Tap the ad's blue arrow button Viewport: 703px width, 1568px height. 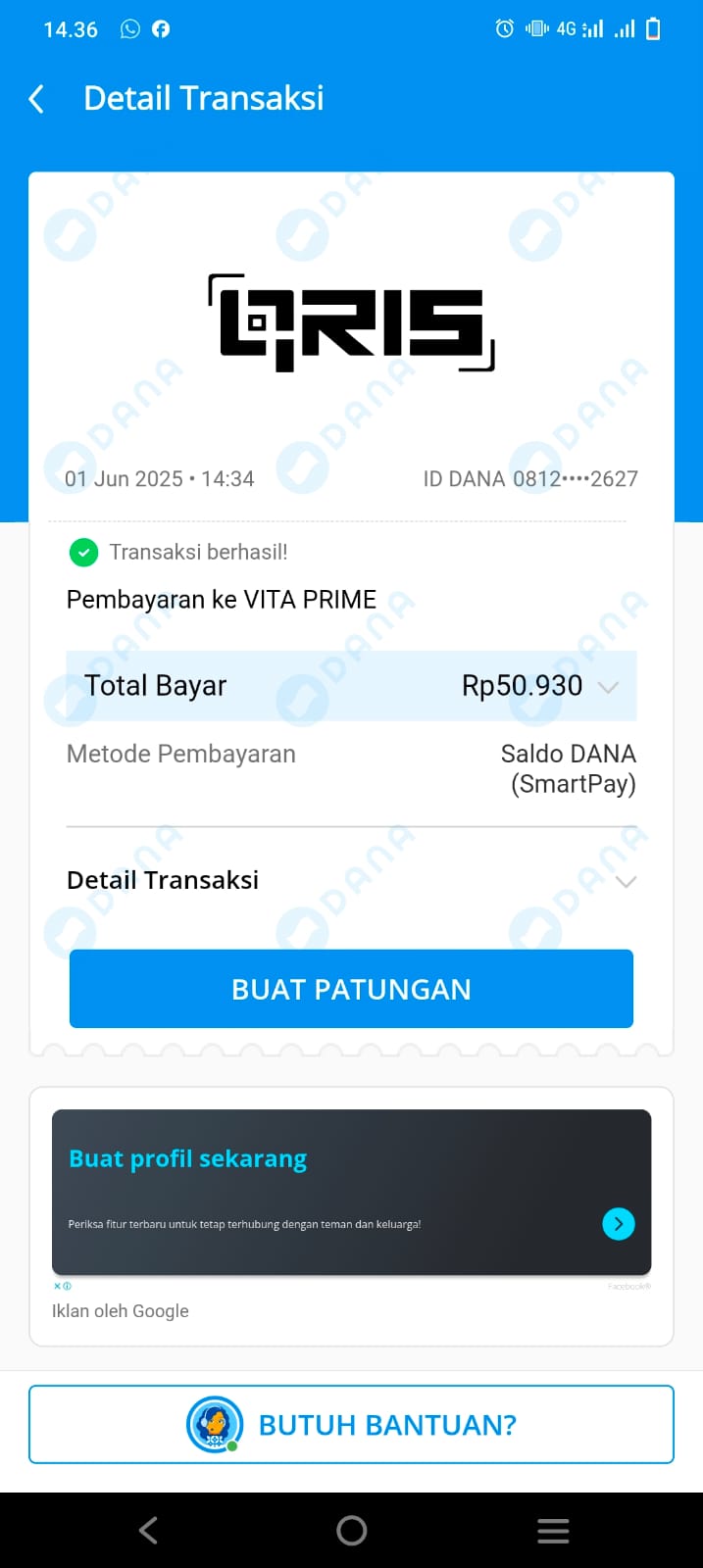tap(618, 1224)
